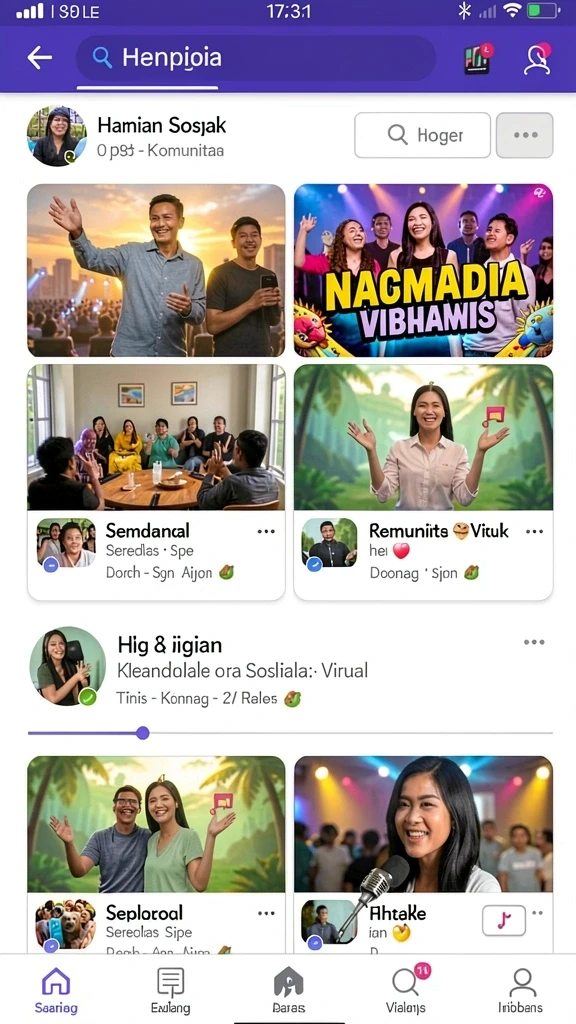Tap the purple progress slider handle

click(x=142, y=733)
